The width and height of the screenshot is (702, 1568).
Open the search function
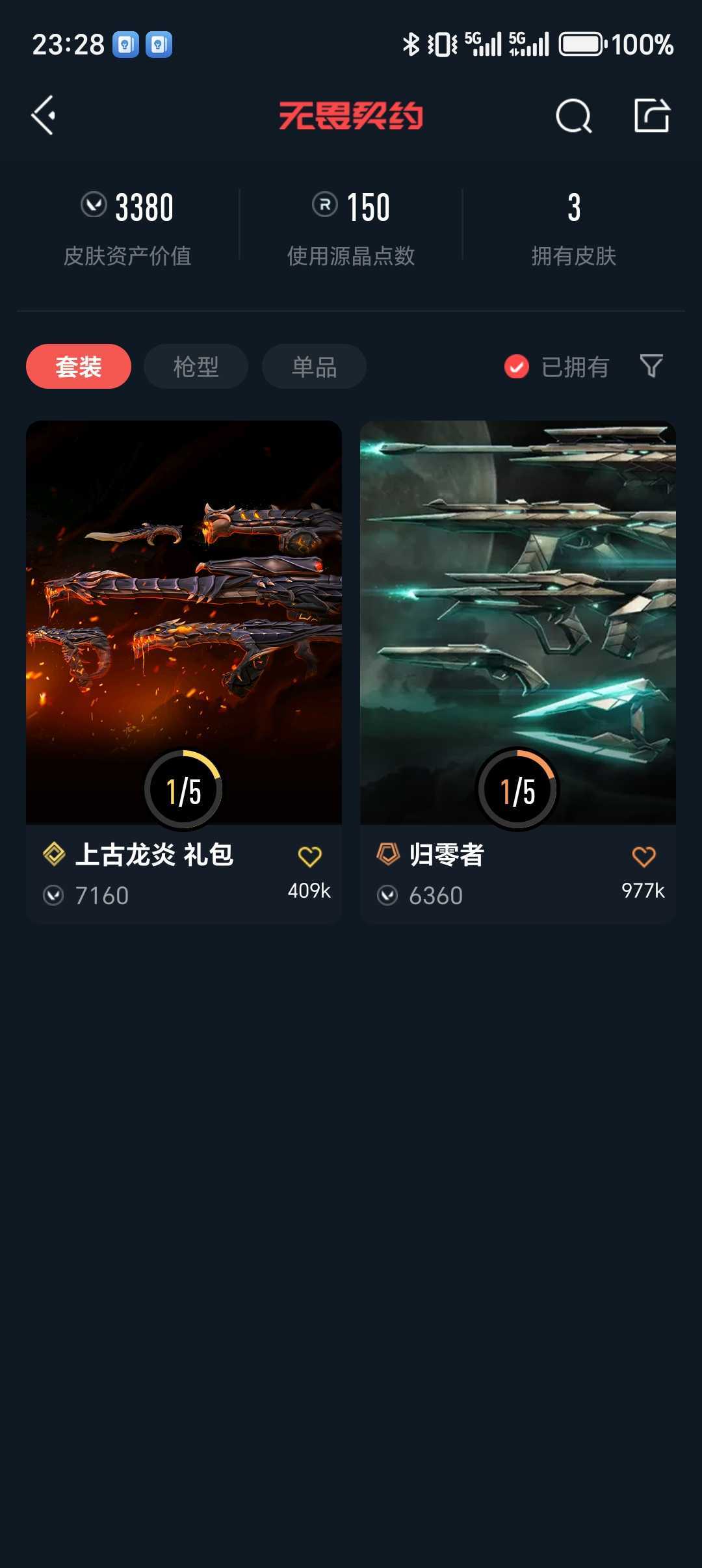pos(572,117)
